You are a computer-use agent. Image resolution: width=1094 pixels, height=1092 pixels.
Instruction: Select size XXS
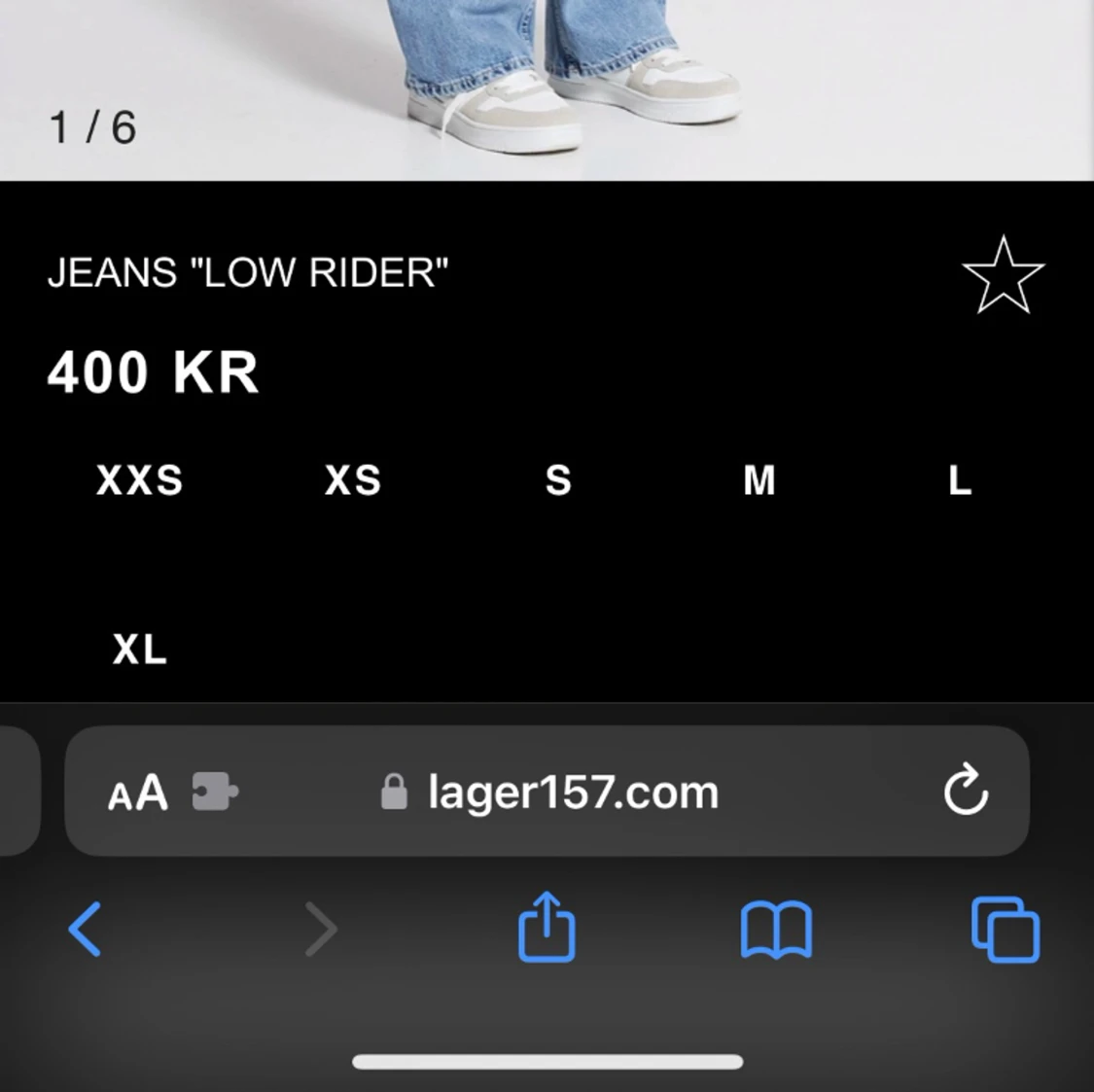point(140,480)
